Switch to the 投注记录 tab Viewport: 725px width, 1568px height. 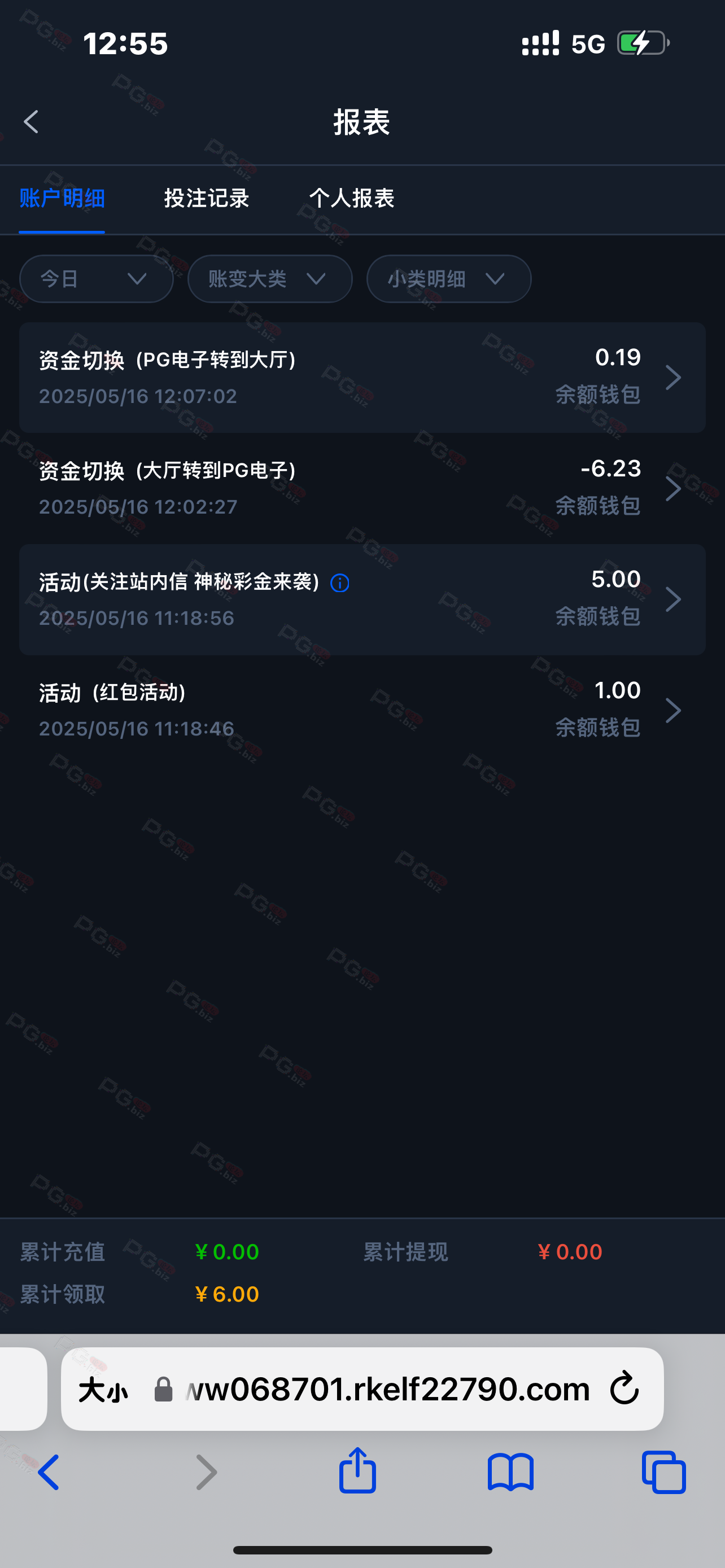(x=206, y=199)
